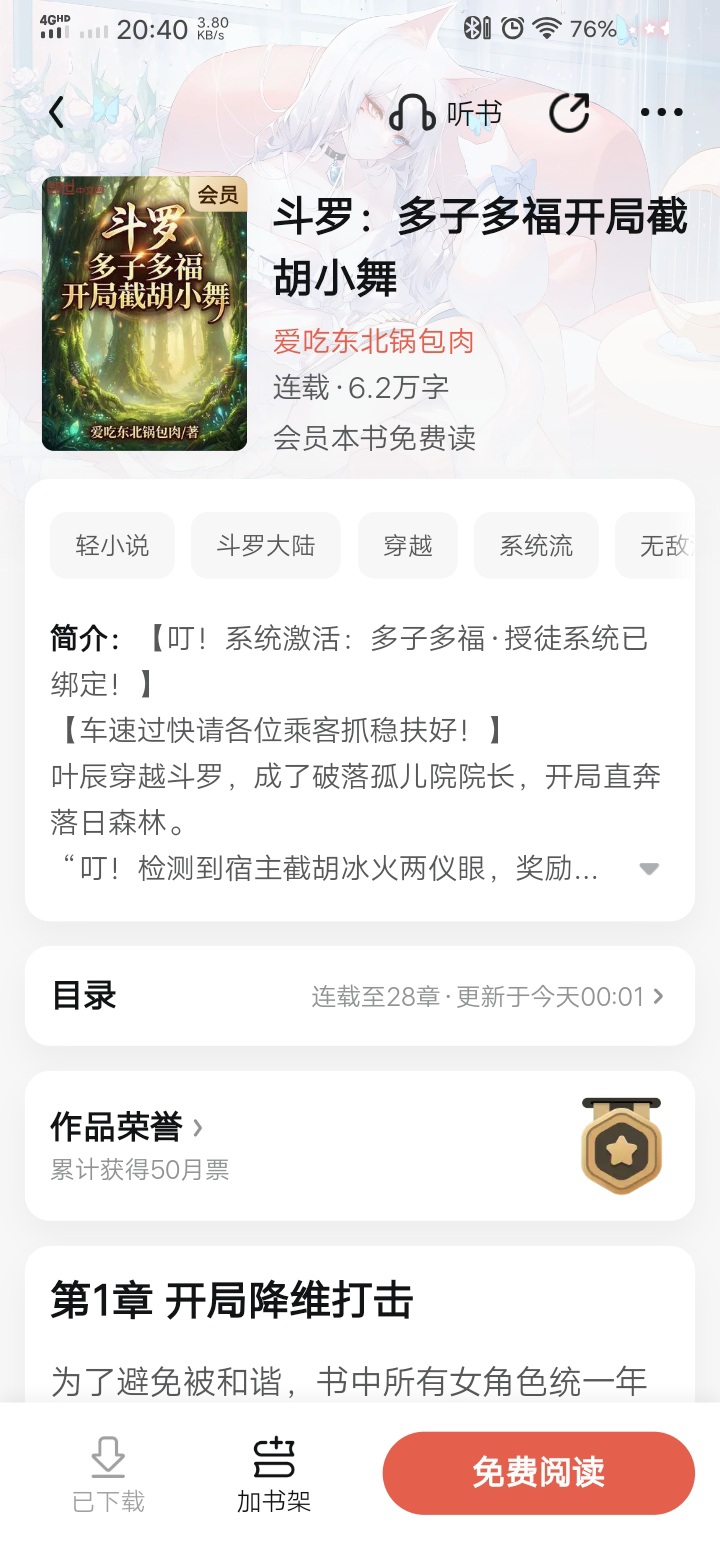The image size is (720, 1544).
Task: Open author 爱吃东北锅包肉's page
Action: [x=374, y=342]
